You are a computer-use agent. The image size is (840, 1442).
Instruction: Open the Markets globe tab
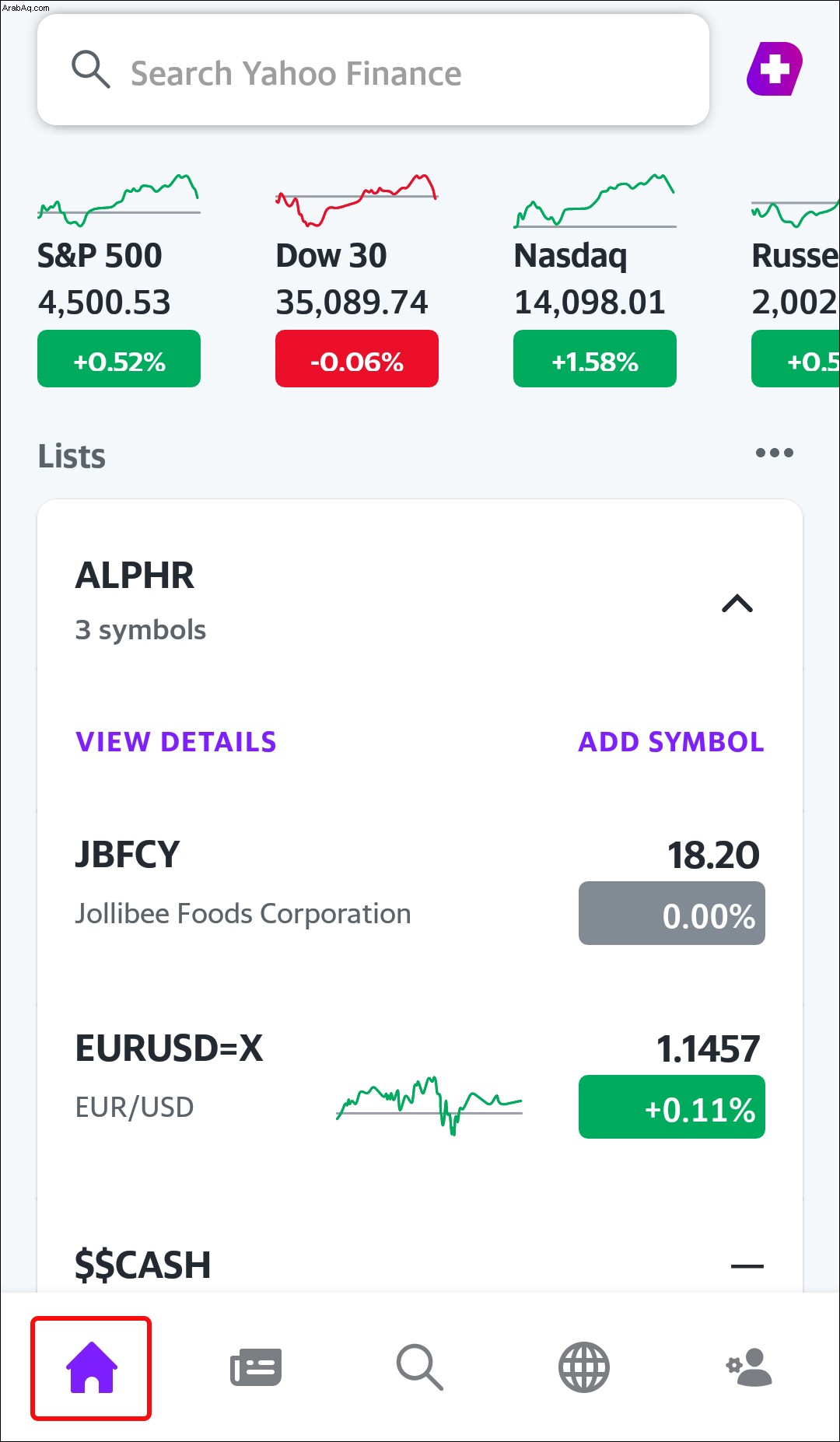584,1367
